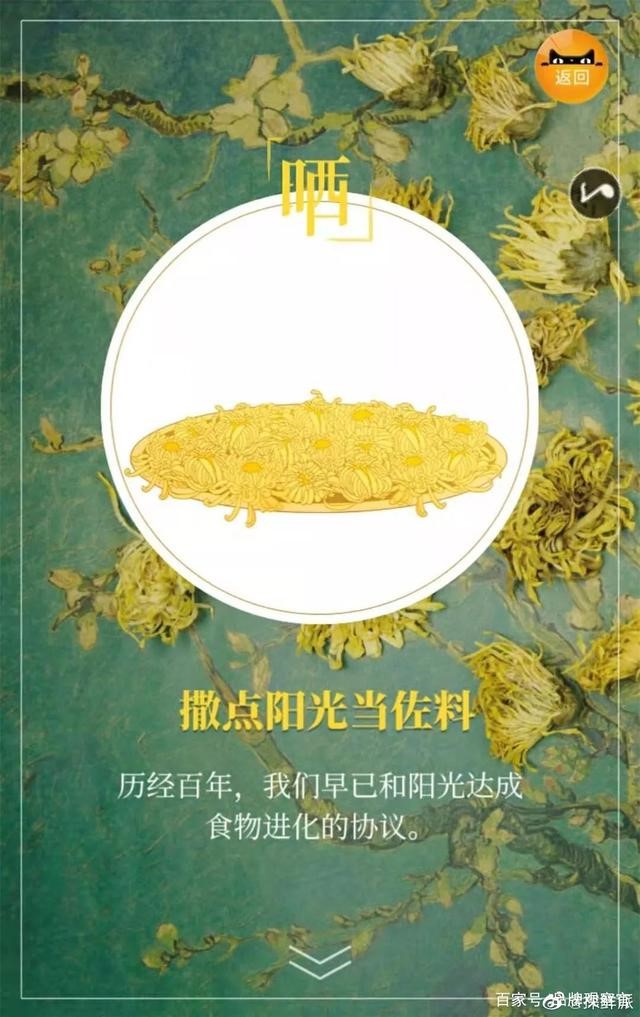Toggle the background music icon
Screen dimensions: 640x1017
[x=595, y=195]
